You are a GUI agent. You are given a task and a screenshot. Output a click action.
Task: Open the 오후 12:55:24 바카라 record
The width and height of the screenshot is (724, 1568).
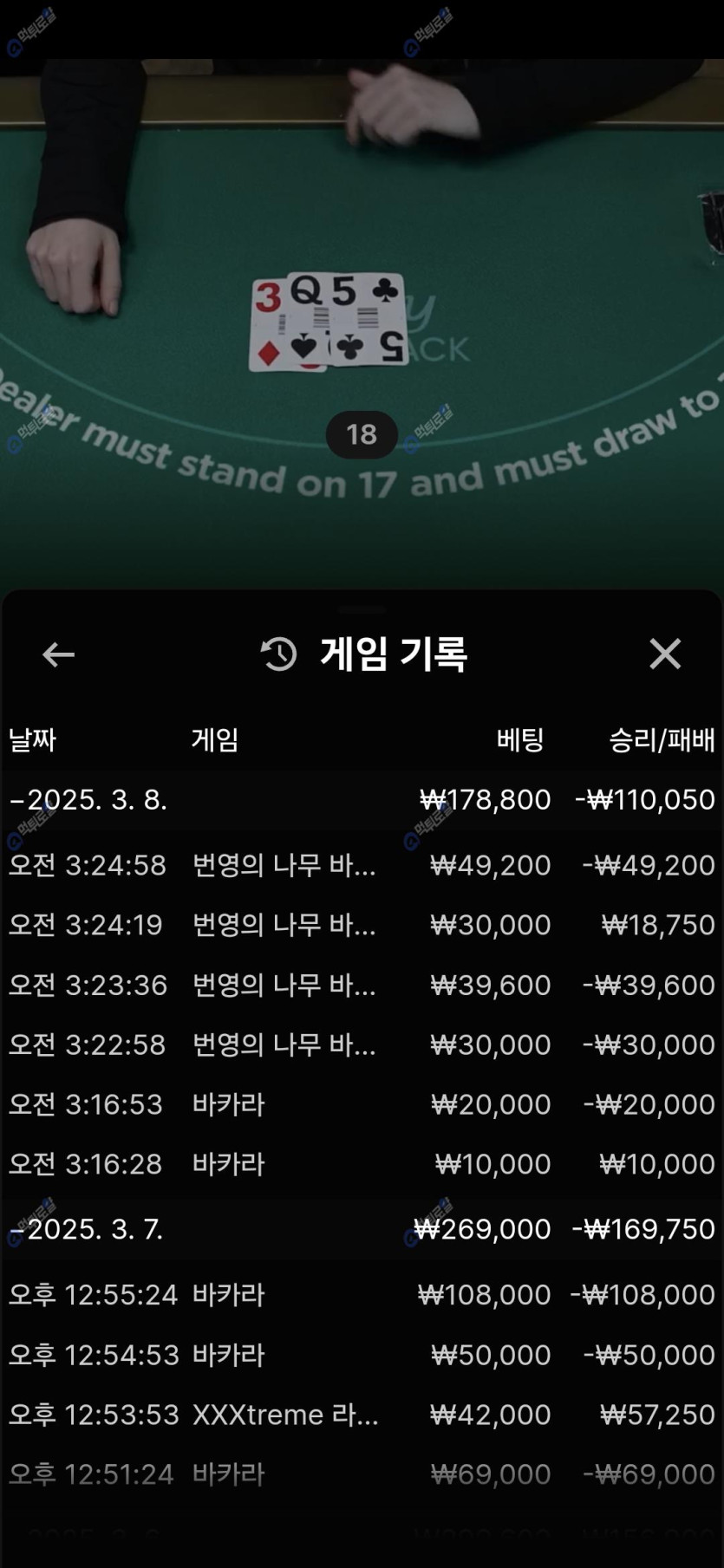click(x=362, y=1295)
